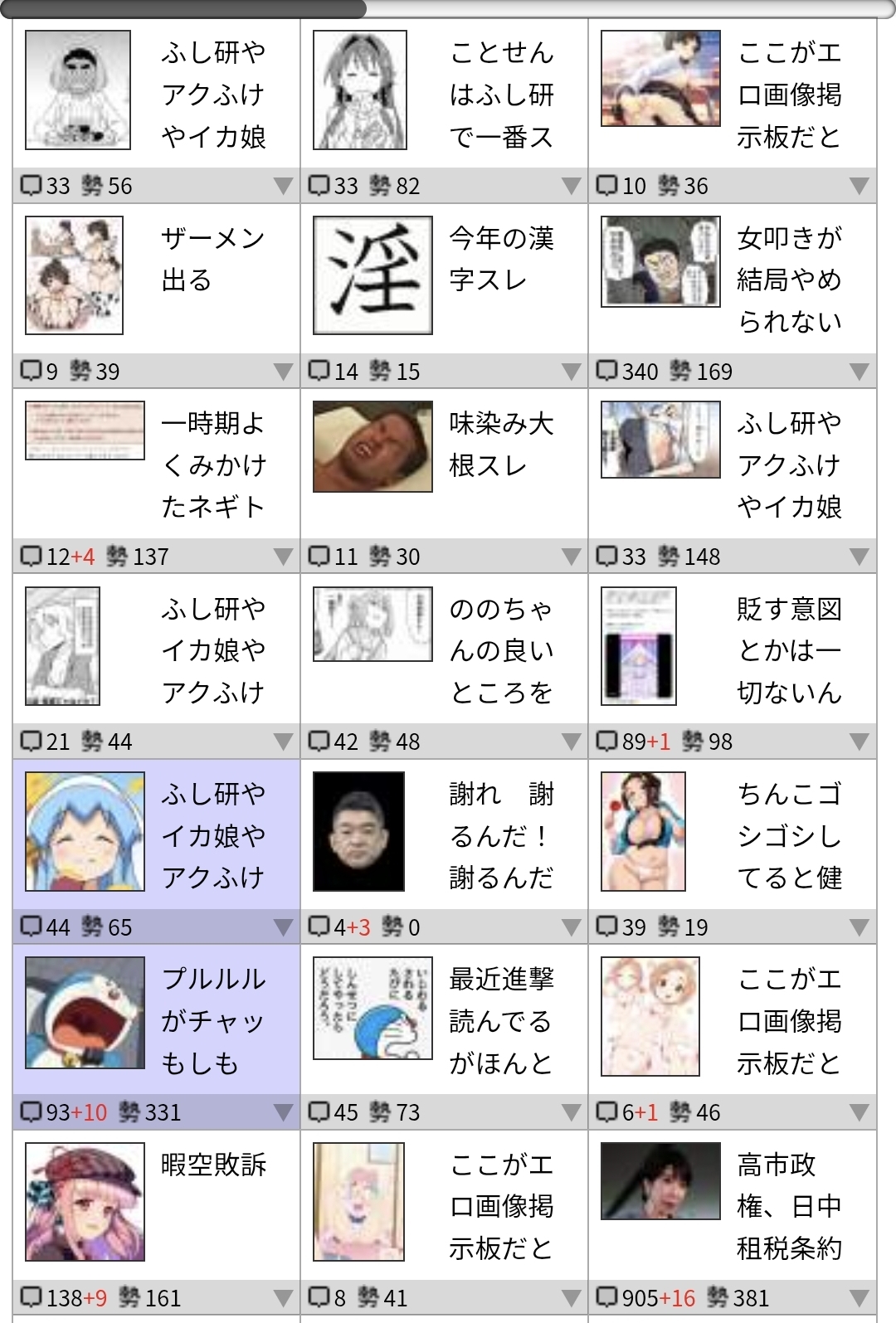Viewport: 896px width, 1323px height.
Task: Open the 今年の漢字スレ thread
Action: (500, 259)
